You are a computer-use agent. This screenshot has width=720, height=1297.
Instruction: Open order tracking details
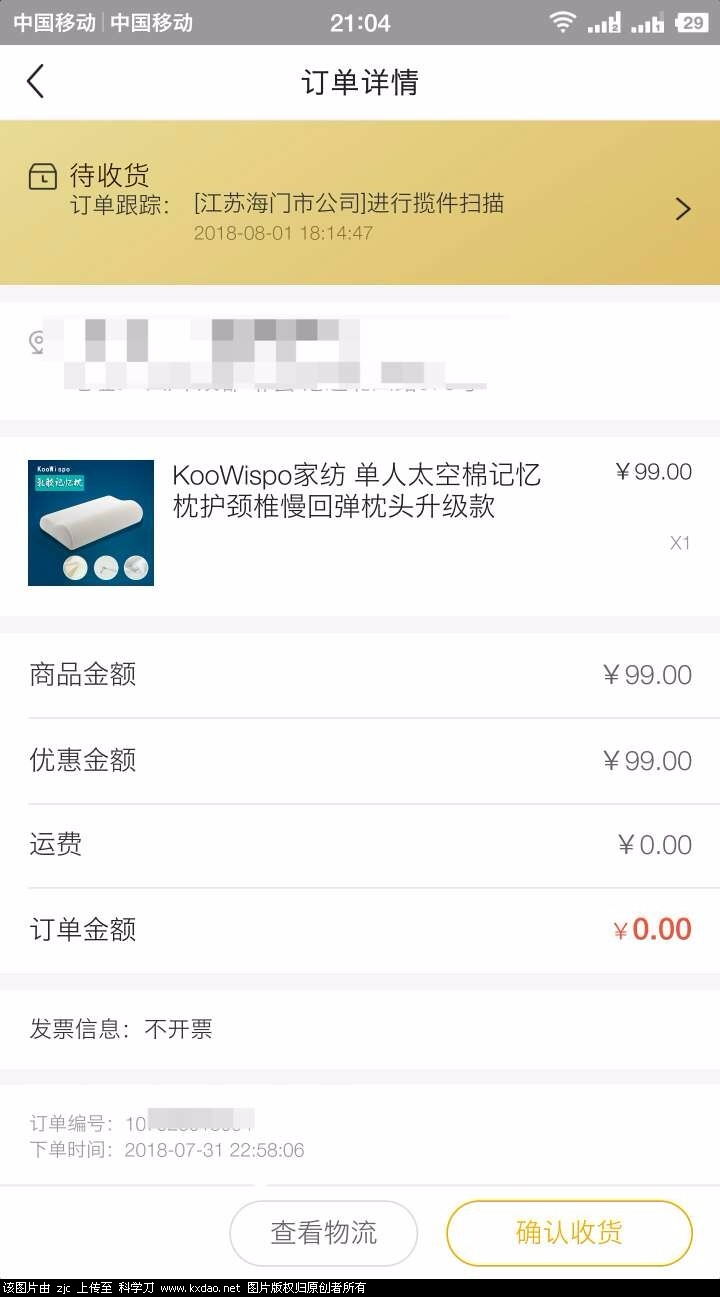coord(682,208)
